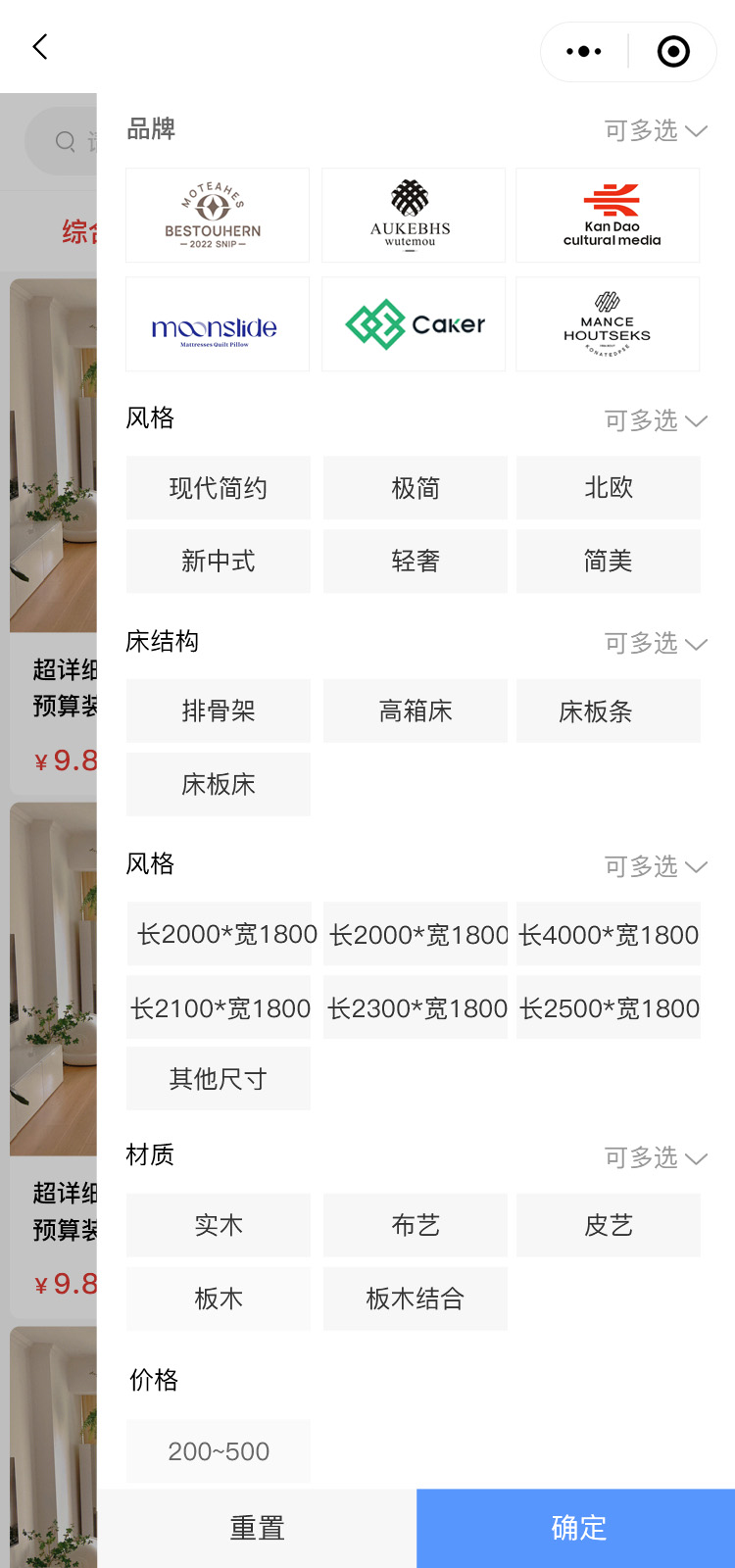Select the 其他尺寸 size chip

(x=218, y=1079)
